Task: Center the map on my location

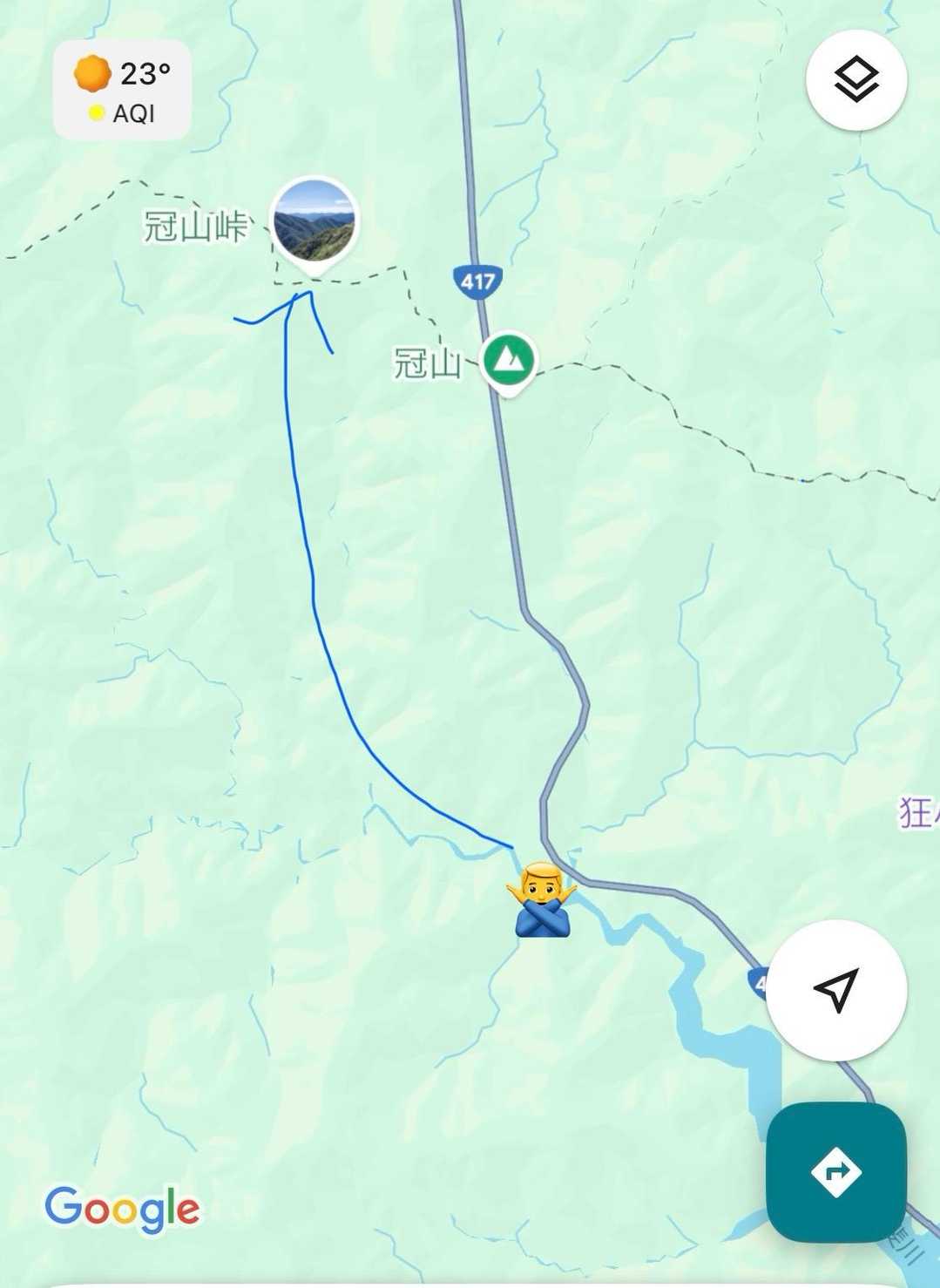Action: tap(835, 990)
